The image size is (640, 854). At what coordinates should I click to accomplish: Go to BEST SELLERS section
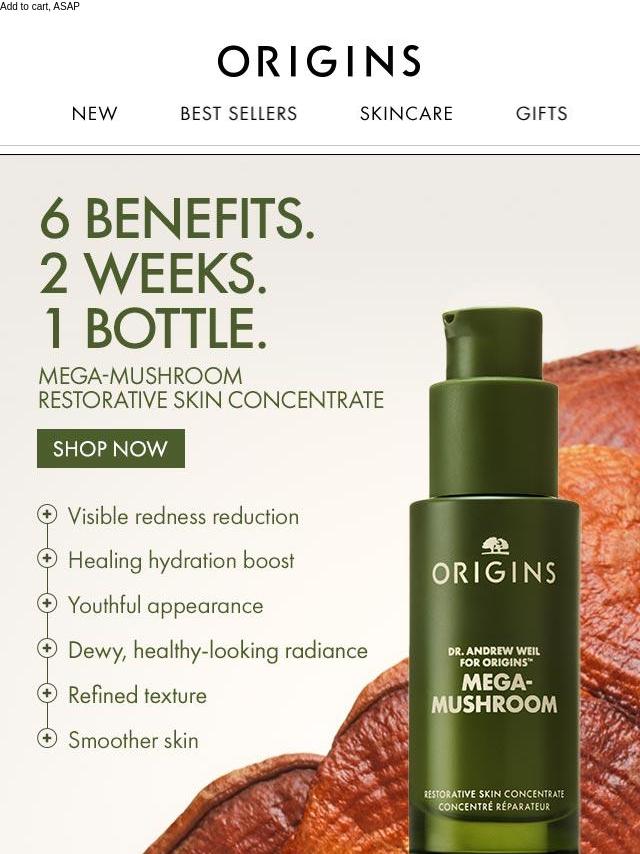pyautogui.click(x=238, y=114)
